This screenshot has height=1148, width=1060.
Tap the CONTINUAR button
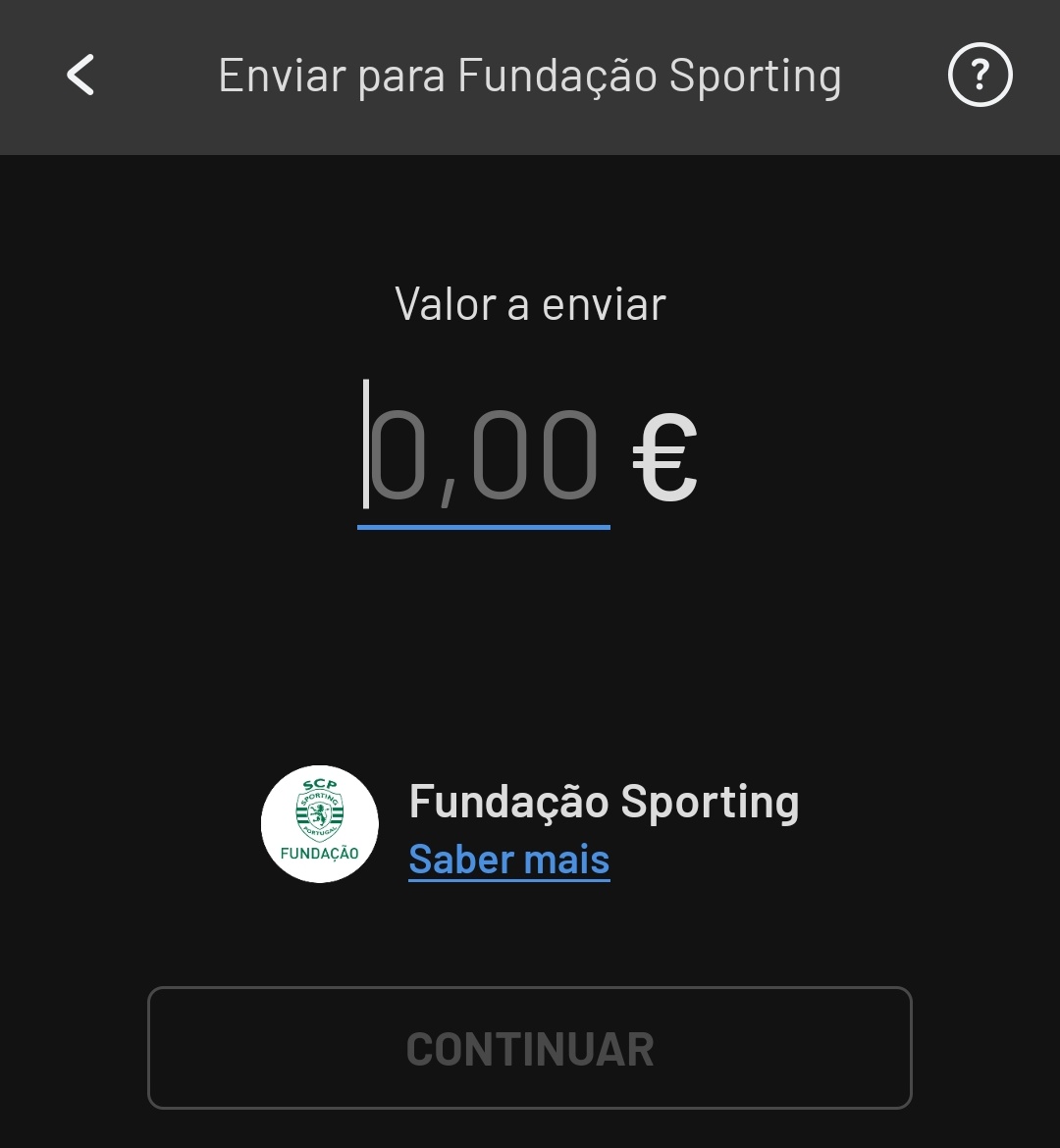530,1048
